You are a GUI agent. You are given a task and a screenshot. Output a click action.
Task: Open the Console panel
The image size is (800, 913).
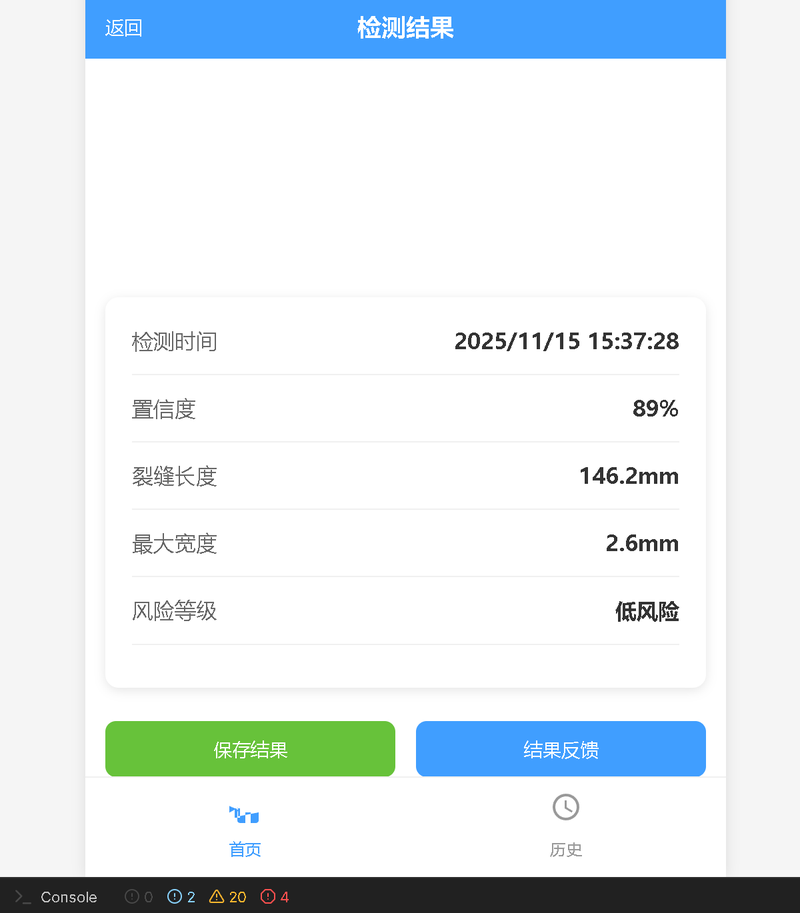(x=57, y=897)
